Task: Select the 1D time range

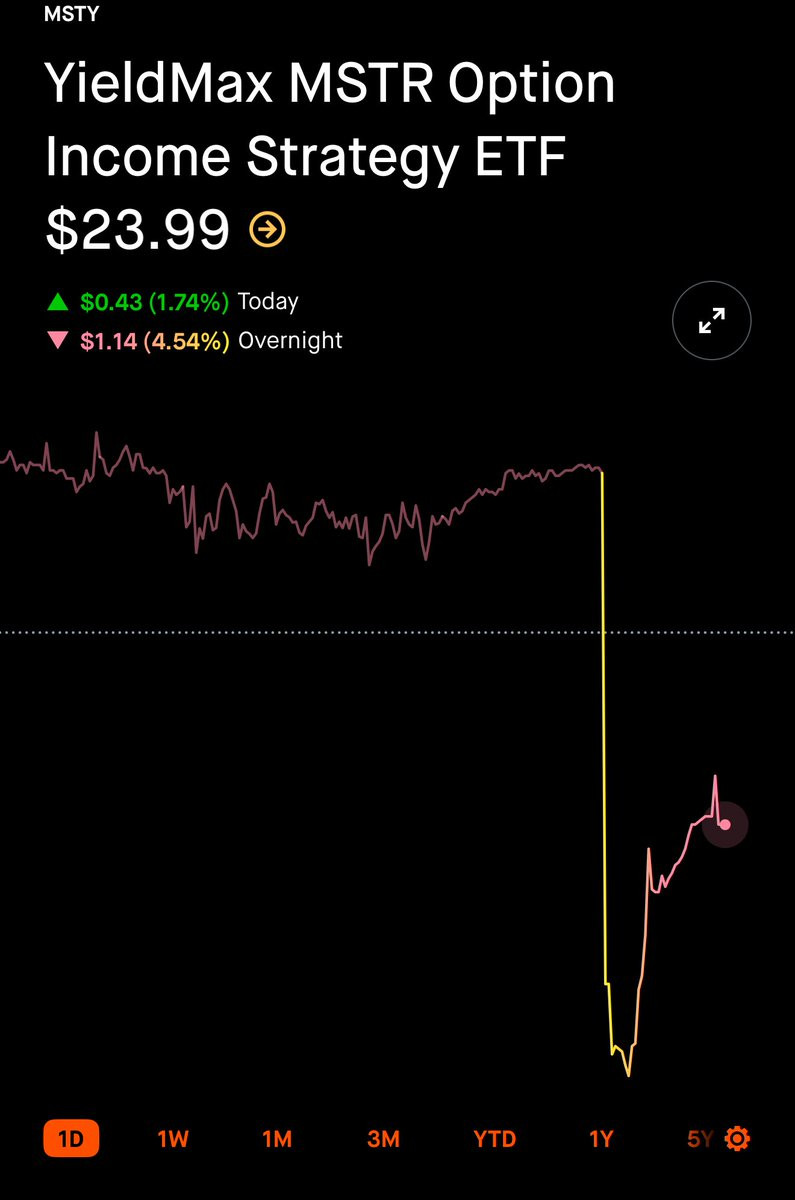Action: point(71,1138)
